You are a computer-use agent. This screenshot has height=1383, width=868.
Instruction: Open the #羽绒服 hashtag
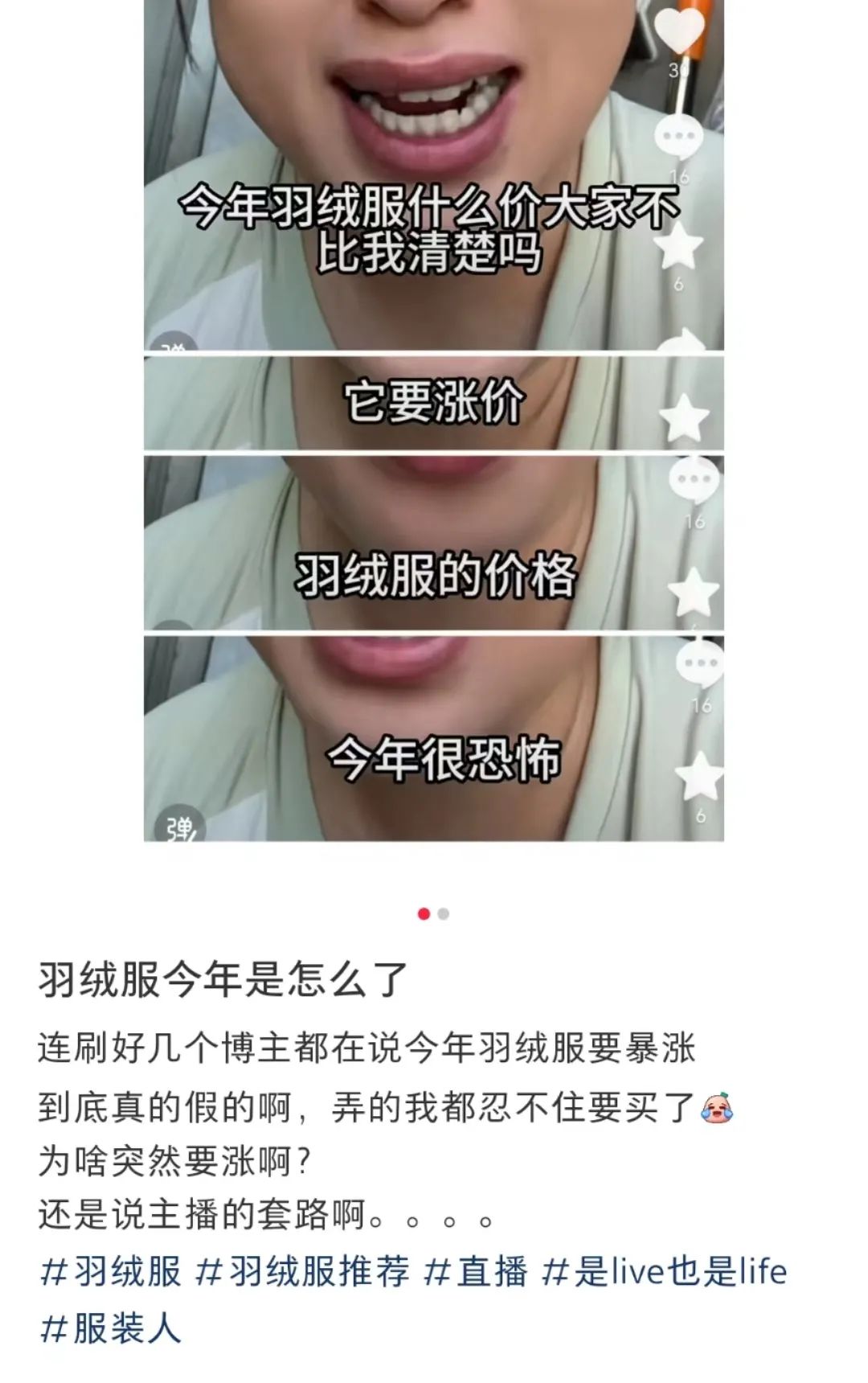111,1272
